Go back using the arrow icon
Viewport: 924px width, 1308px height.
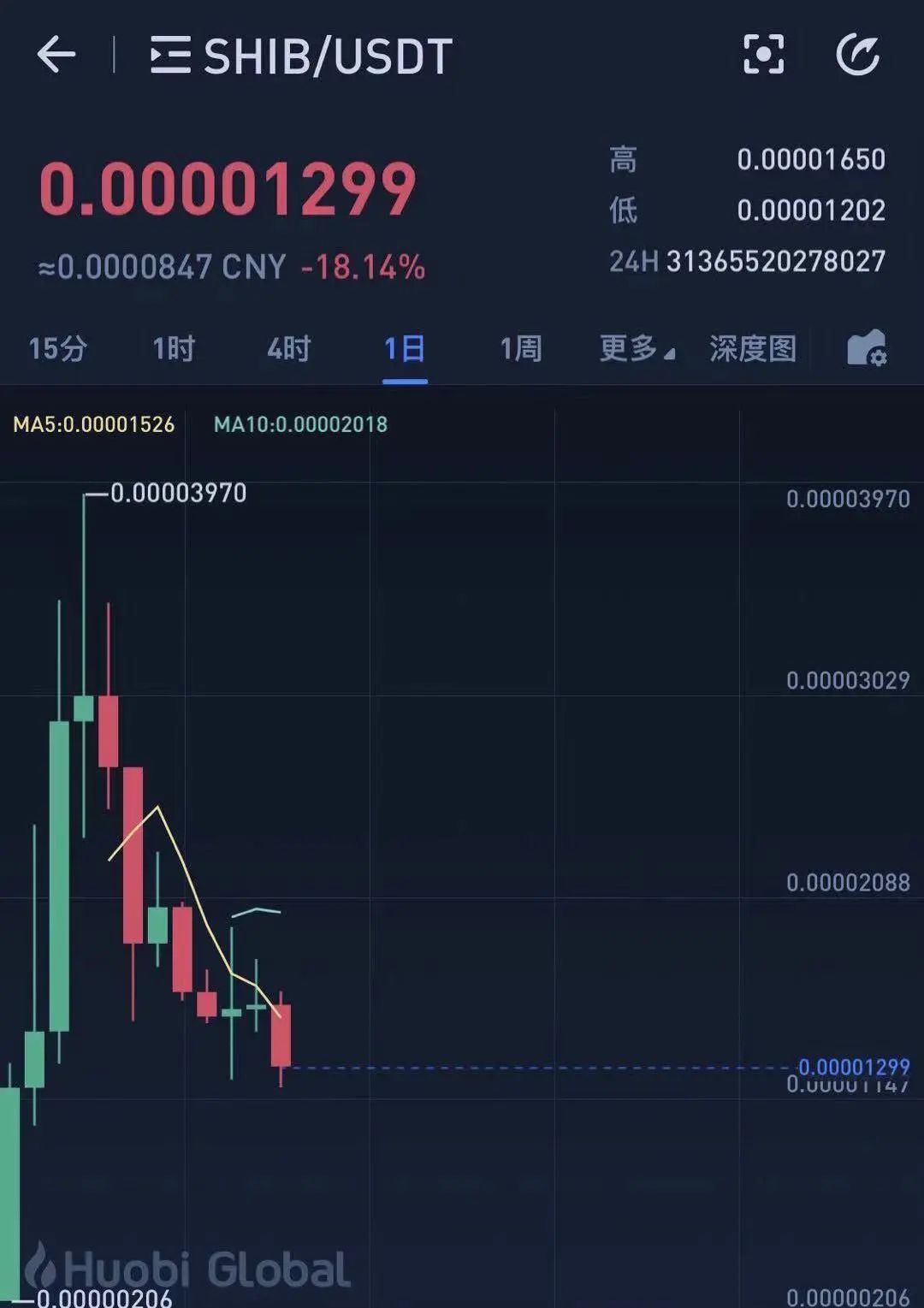[56, 56]
